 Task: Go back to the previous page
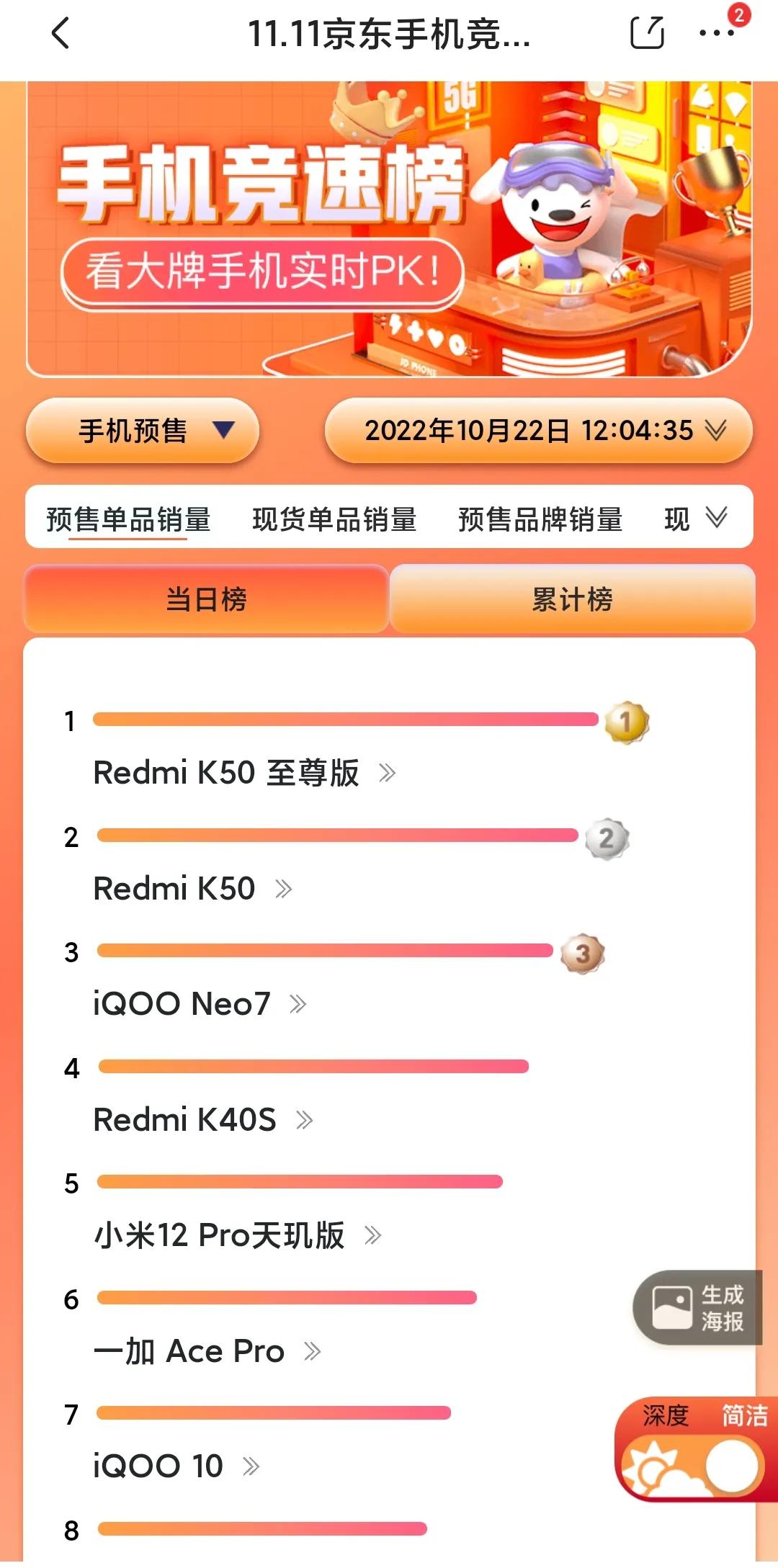[61, 33]
